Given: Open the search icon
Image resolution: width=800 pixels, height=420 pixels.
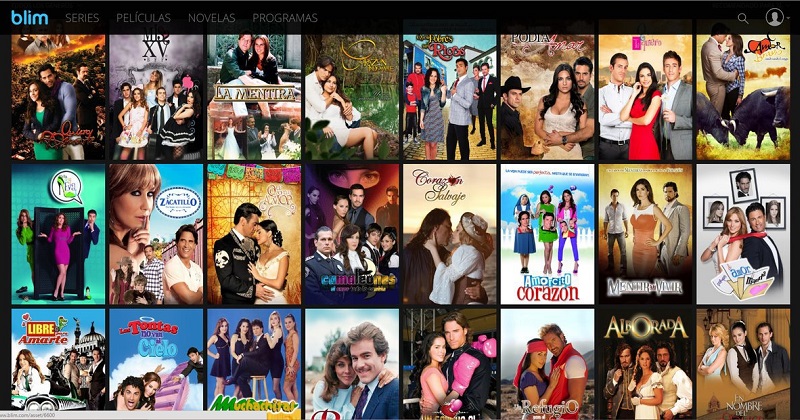Looking at the screenshot, I should [743, 18].
